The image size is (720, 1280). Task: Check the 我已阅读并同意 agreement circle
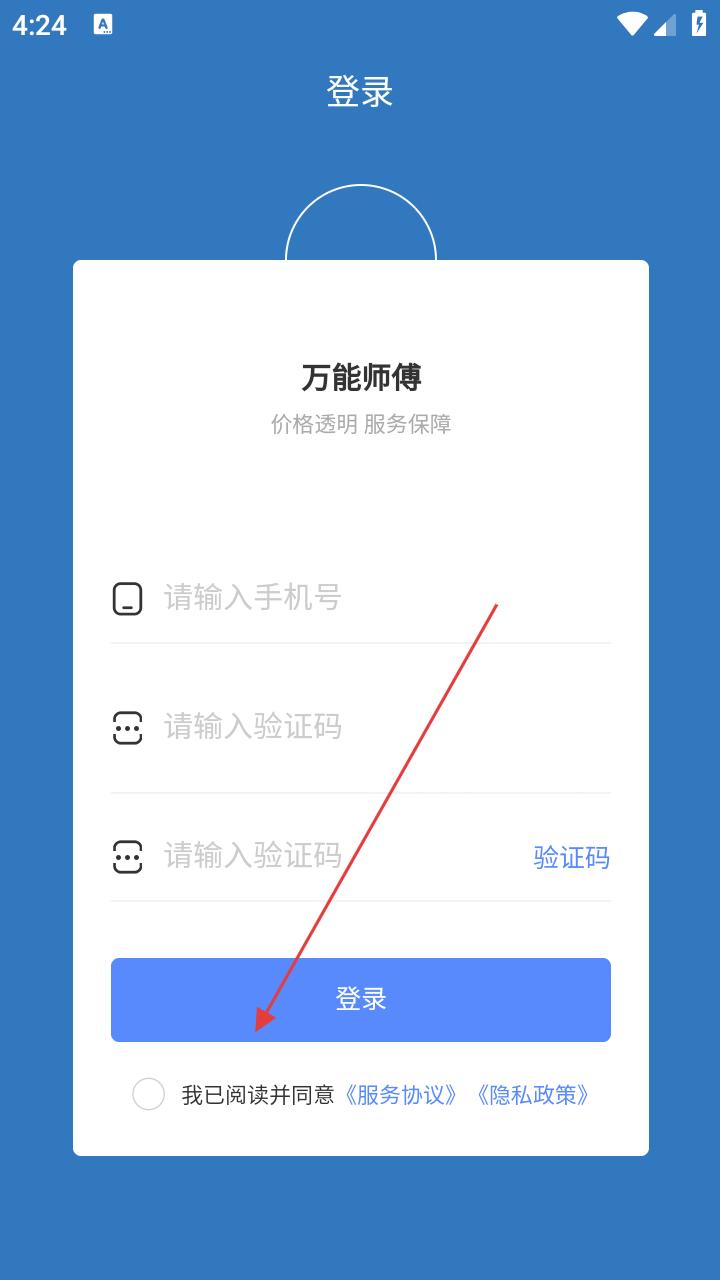149,1094
